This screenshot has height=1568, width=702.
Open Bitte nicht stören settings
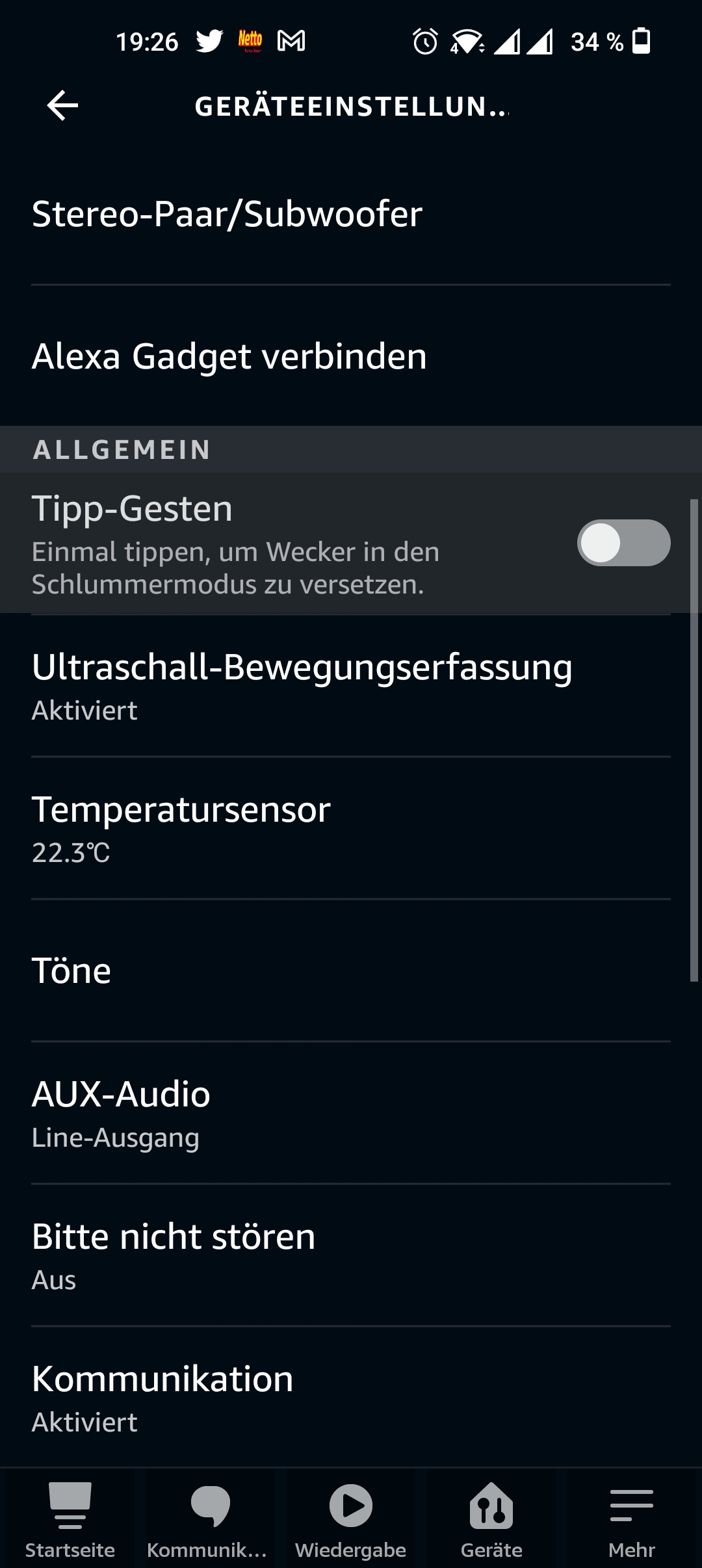coord(351,1255)
